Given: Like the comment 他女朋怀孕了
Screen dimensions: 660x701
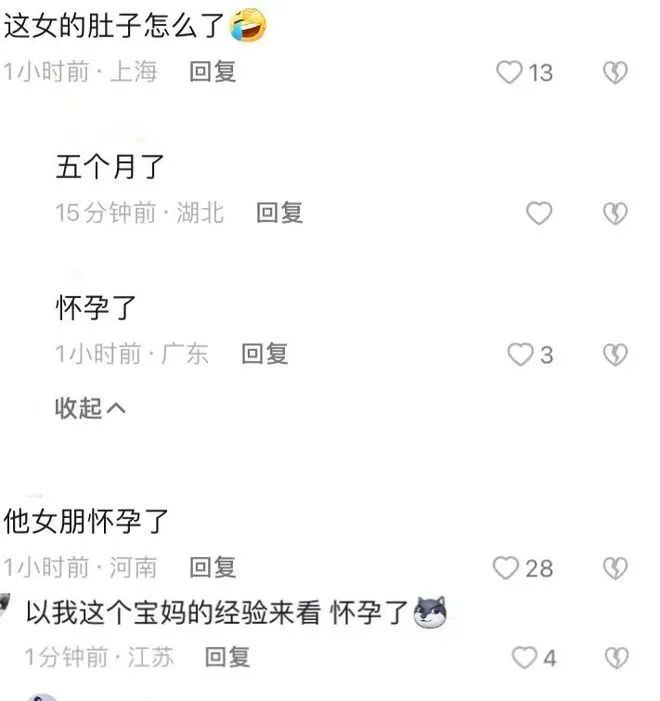Looking at the screenshot, I should tap(507, 568).
